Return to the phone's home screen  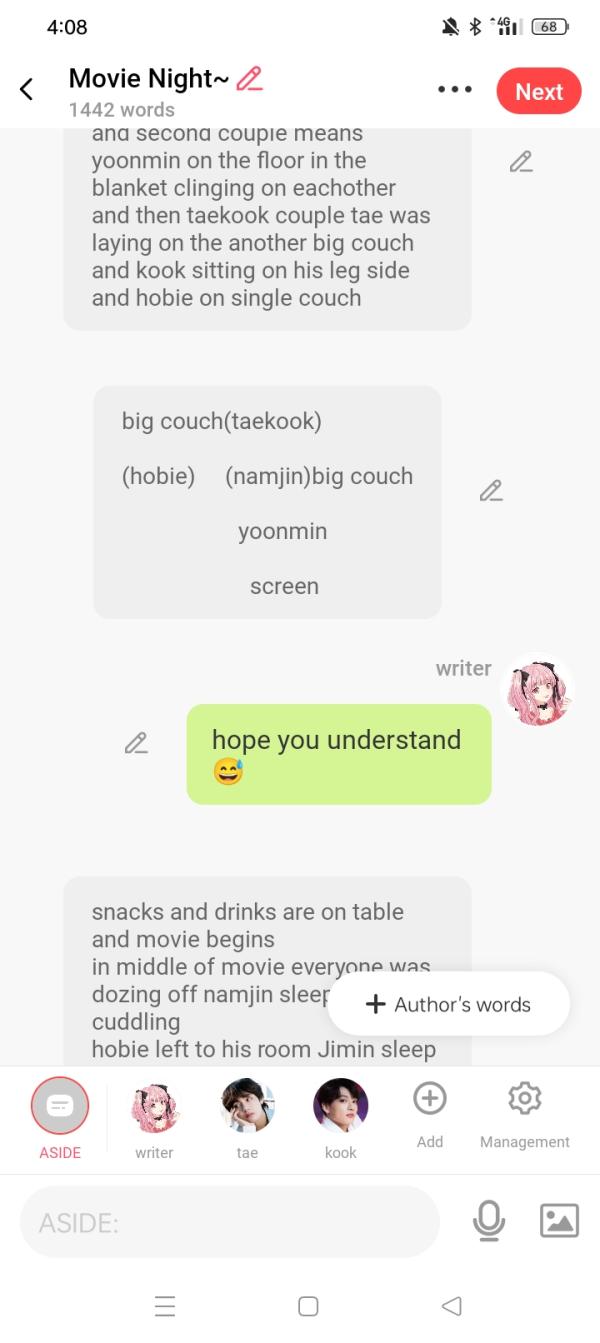(x=308, y=1306)
